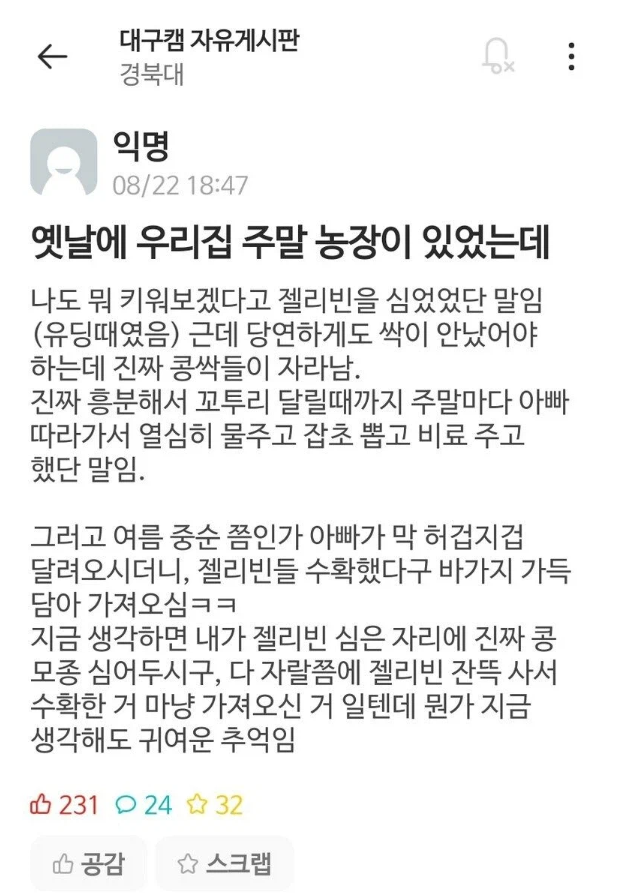This screenshot has height=893, width=629.
Task: Toggle post notifications bell icon
Action: pyautogui.click(x=497, y=56)
